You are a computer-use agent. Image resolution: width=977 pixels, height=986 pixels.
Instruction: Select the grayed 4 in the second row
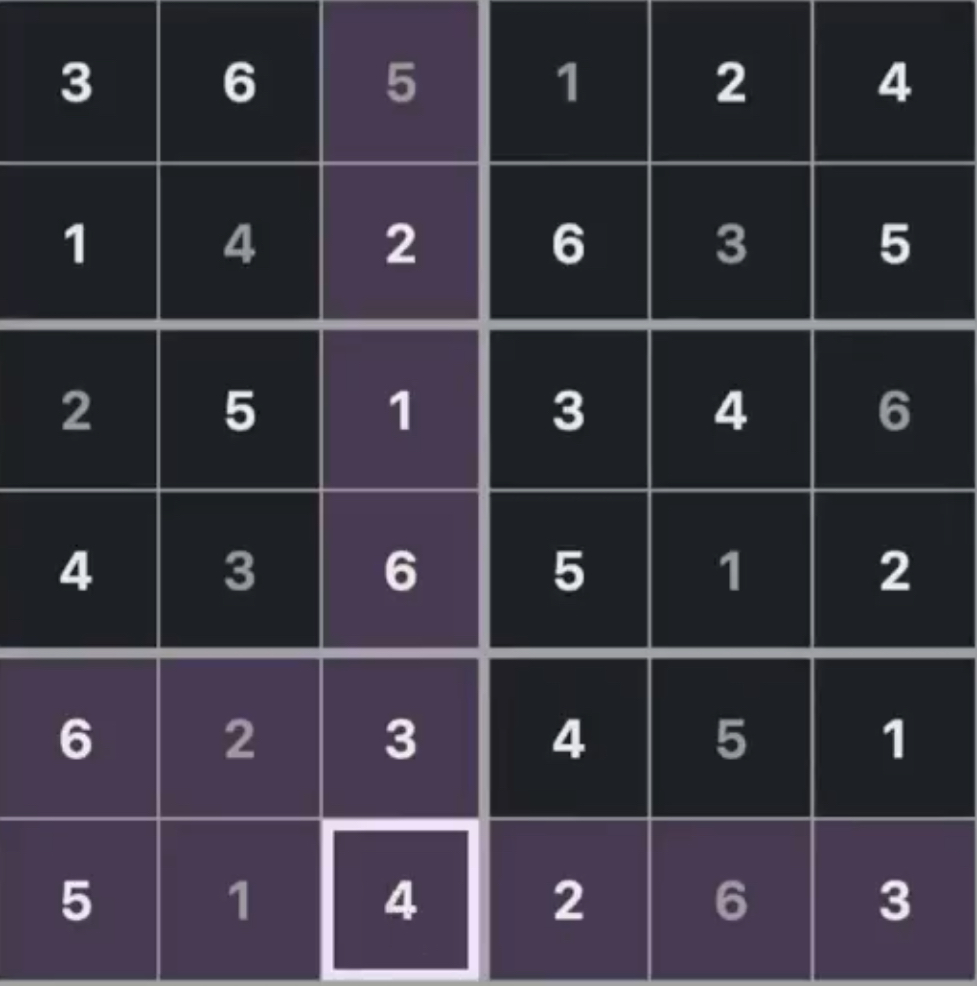(240, 248)
